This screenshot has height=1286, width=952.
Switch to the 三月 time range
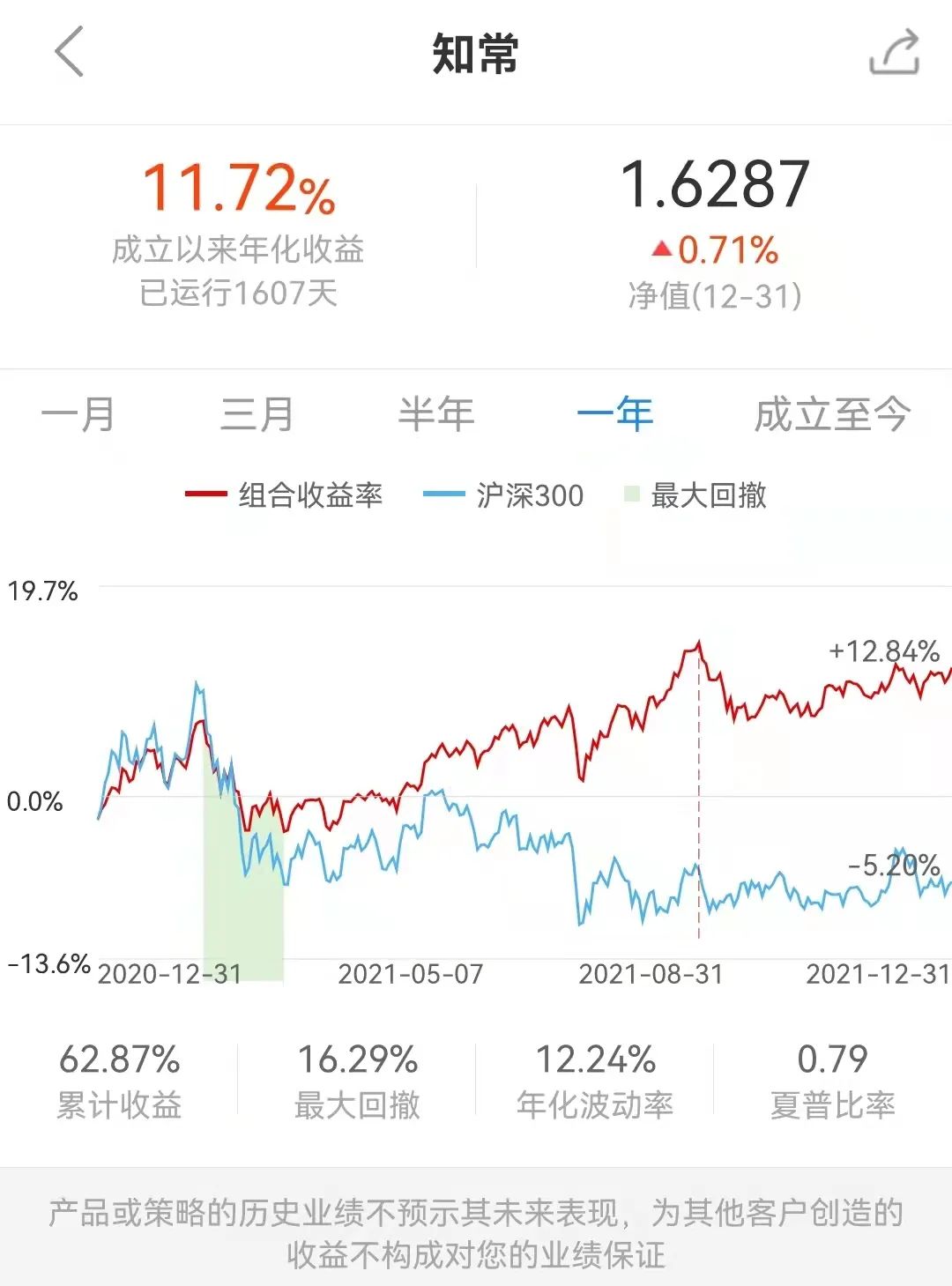[x=257, y=414]
